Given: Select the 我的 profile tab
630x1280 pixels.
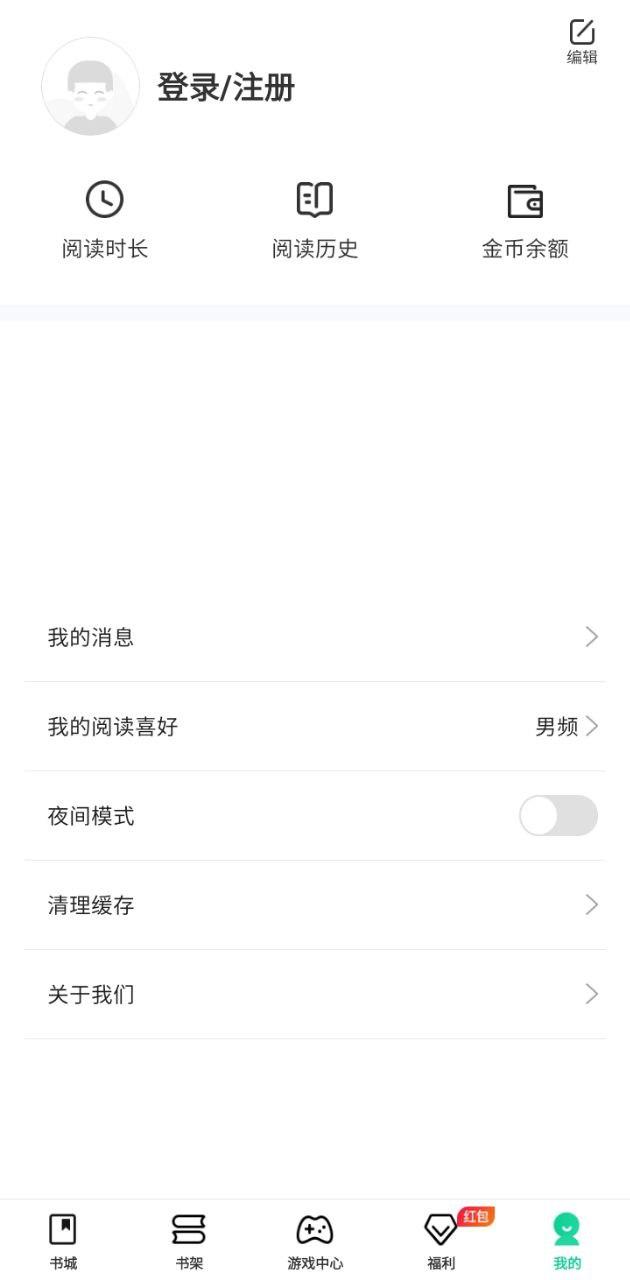Looking at the screenshot, I should tap(567, 1240).
